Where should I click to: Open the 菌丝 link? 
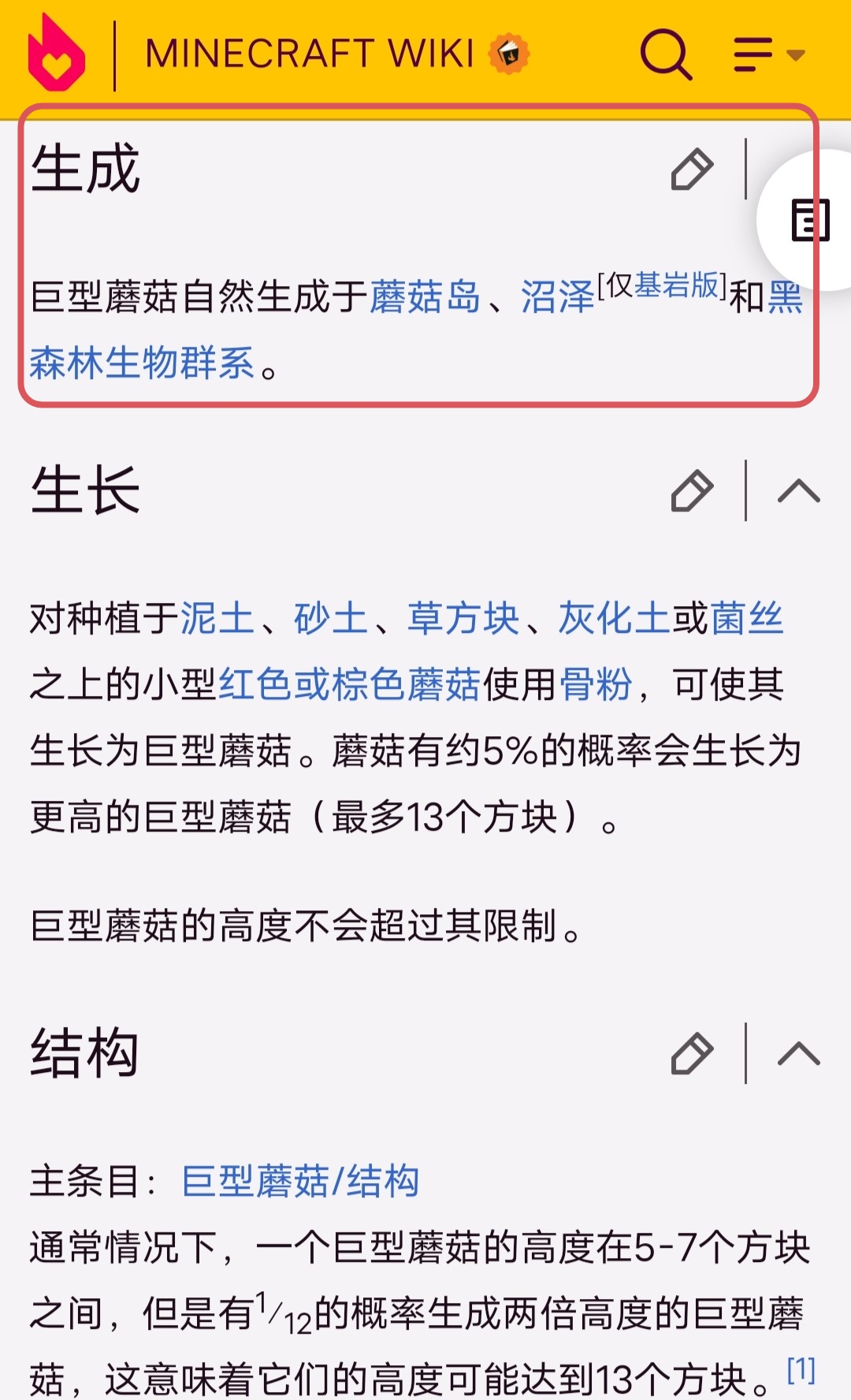(746, 618)
